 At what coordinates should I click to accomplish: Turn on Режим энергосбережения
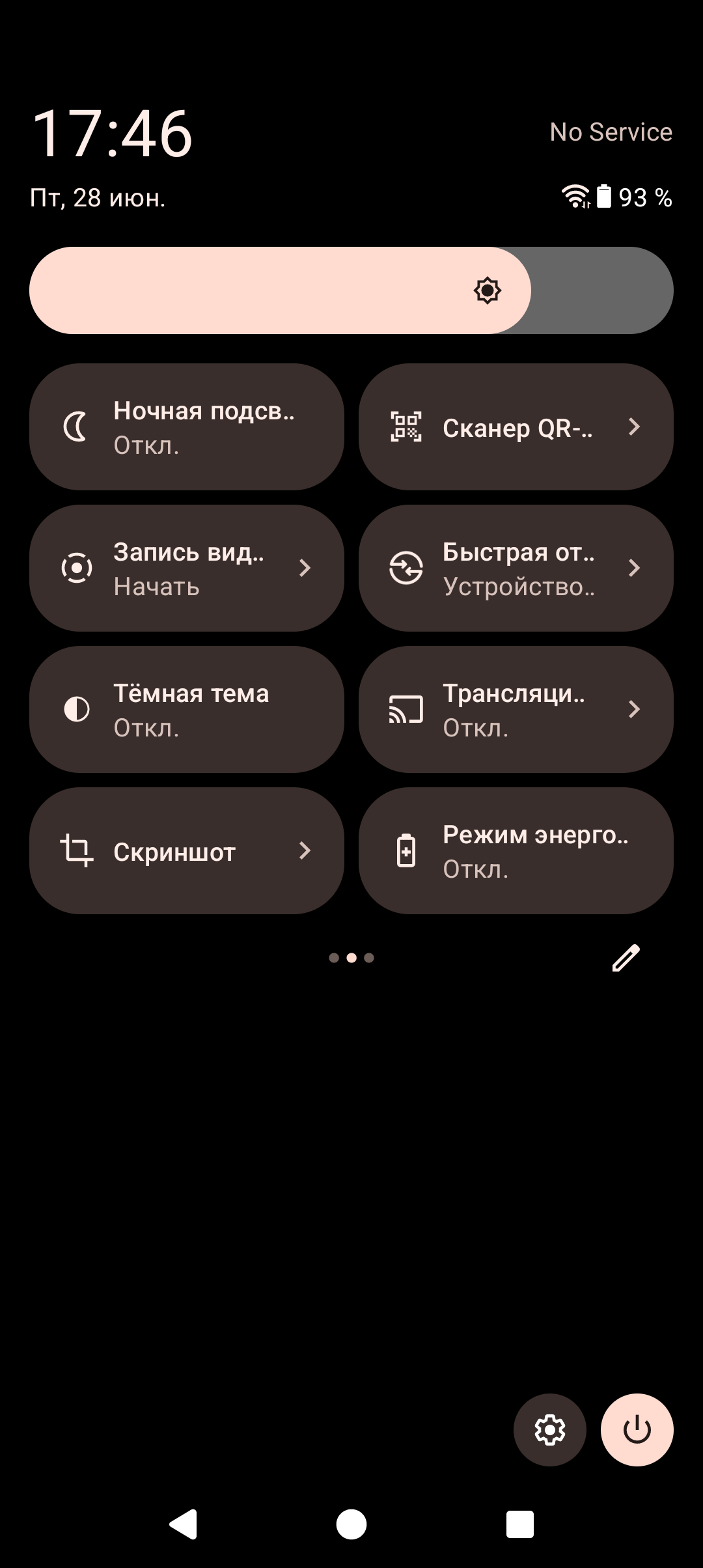tap(516, 850)
